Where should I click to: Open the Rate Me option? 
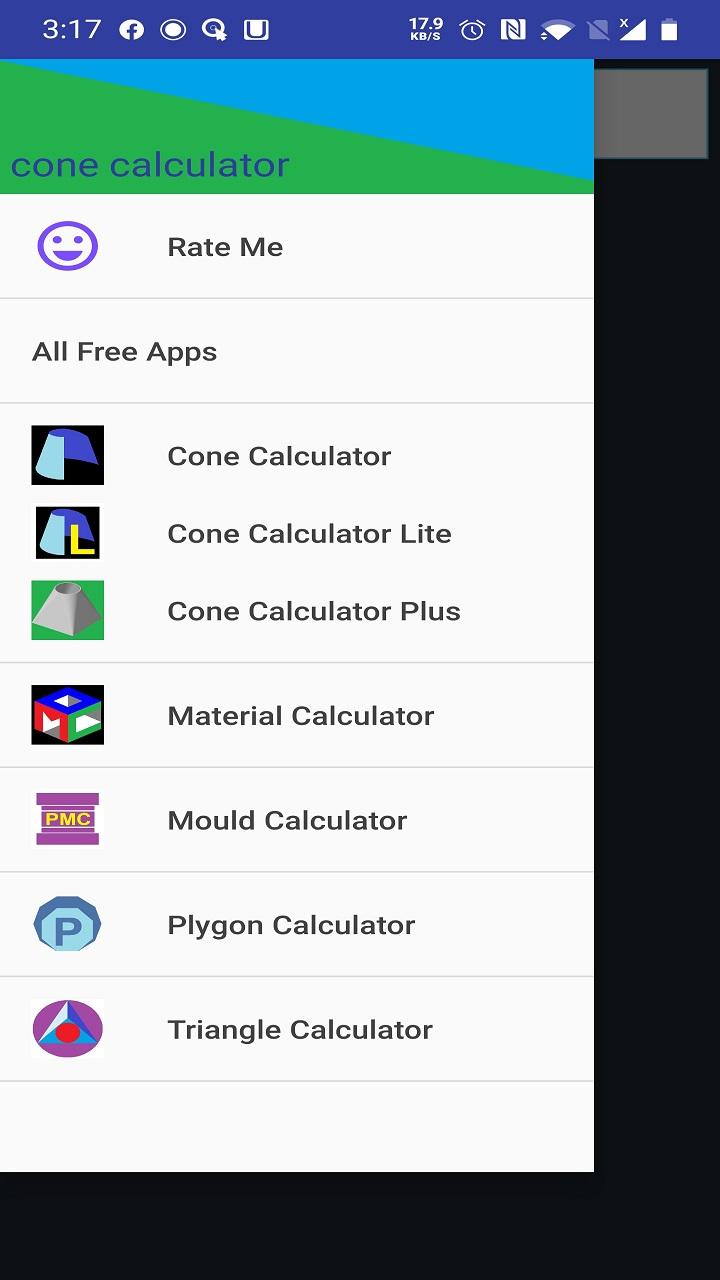(225, 247)
